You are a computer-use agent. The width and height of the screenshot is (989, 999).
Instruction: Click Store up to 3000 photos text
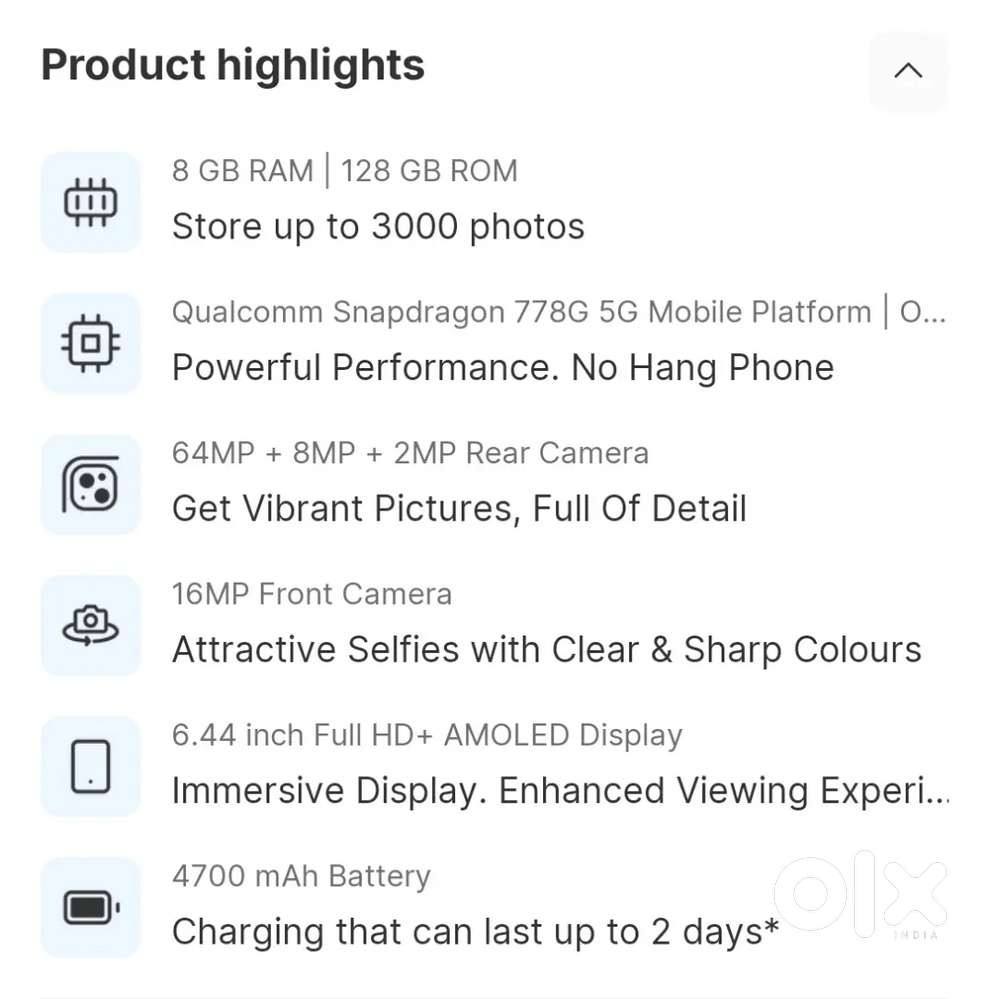[x=378, y=226]
